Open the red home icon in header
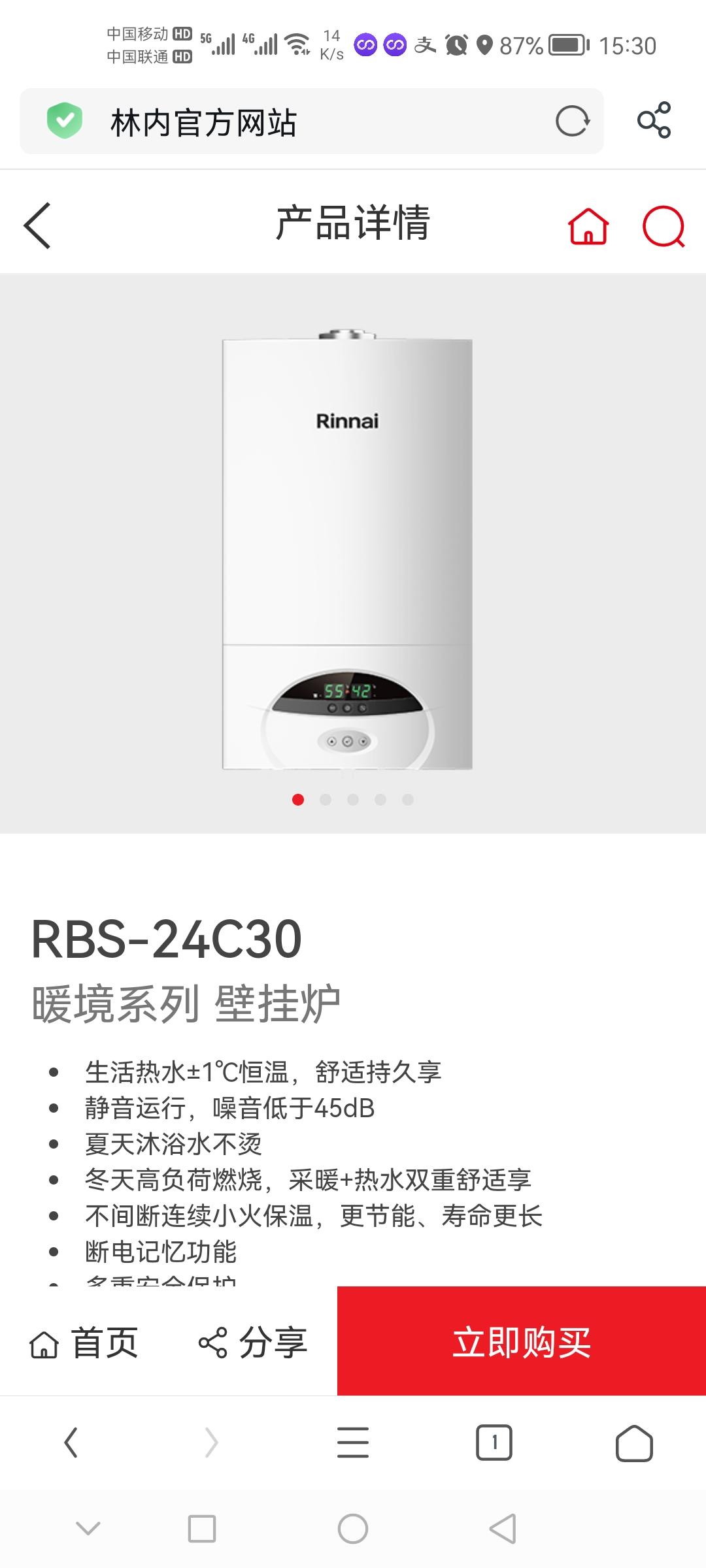Screen dimensions: 706x1568 588,226
